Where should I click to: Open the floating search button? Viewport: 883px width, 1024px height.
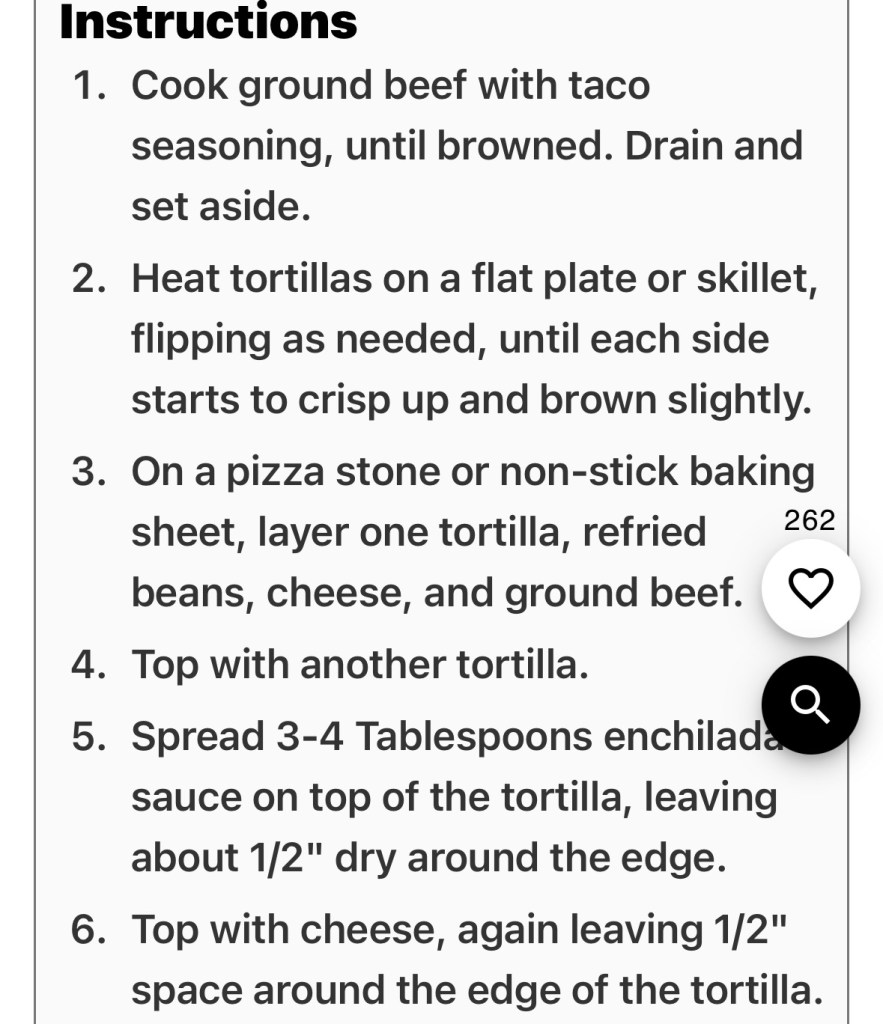(x=810, y=705)
